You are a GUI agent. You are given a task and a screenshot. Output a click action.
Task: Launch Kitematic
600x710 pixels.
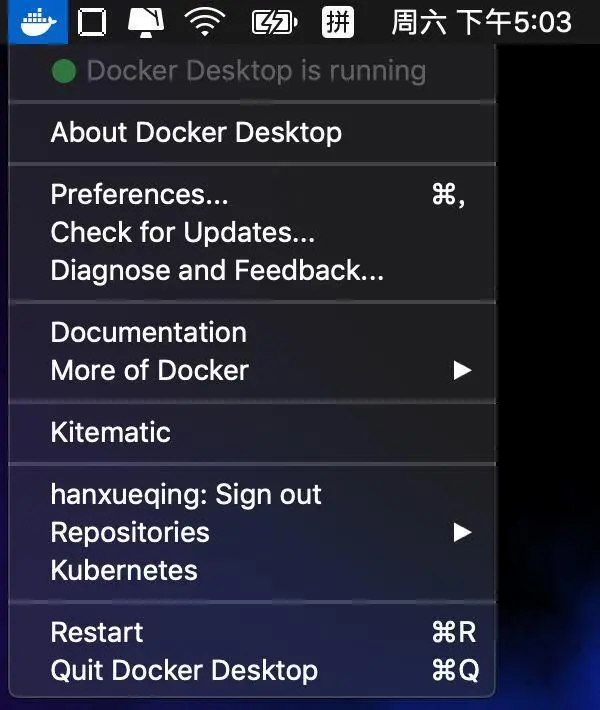tap(110, 432)
